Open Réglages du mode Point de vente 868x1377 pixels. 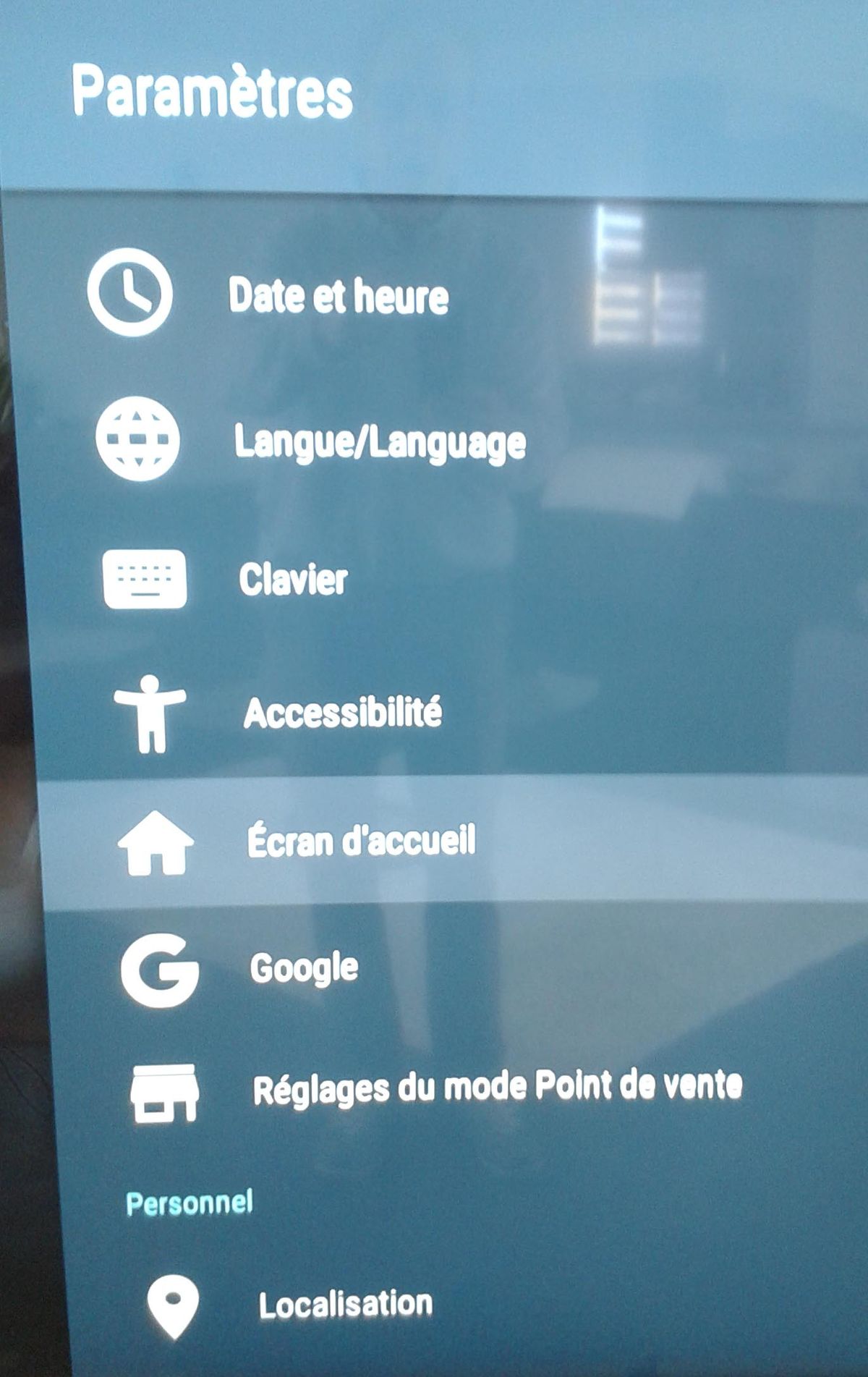pyautogui.click(x=497, y=1088)
